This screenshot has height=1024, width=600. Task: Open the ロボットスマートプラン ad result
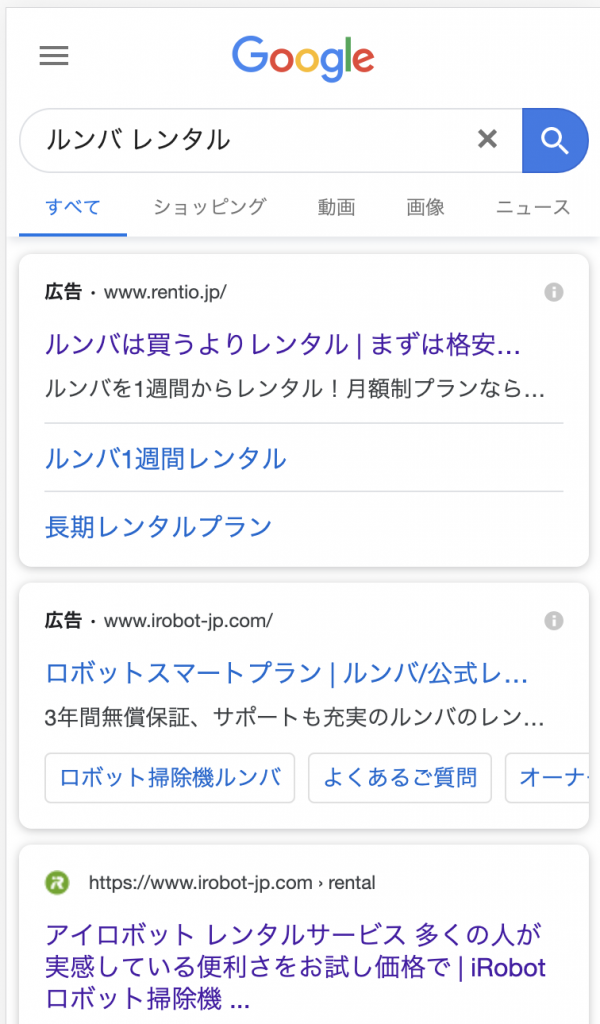(x=286, y=674)
